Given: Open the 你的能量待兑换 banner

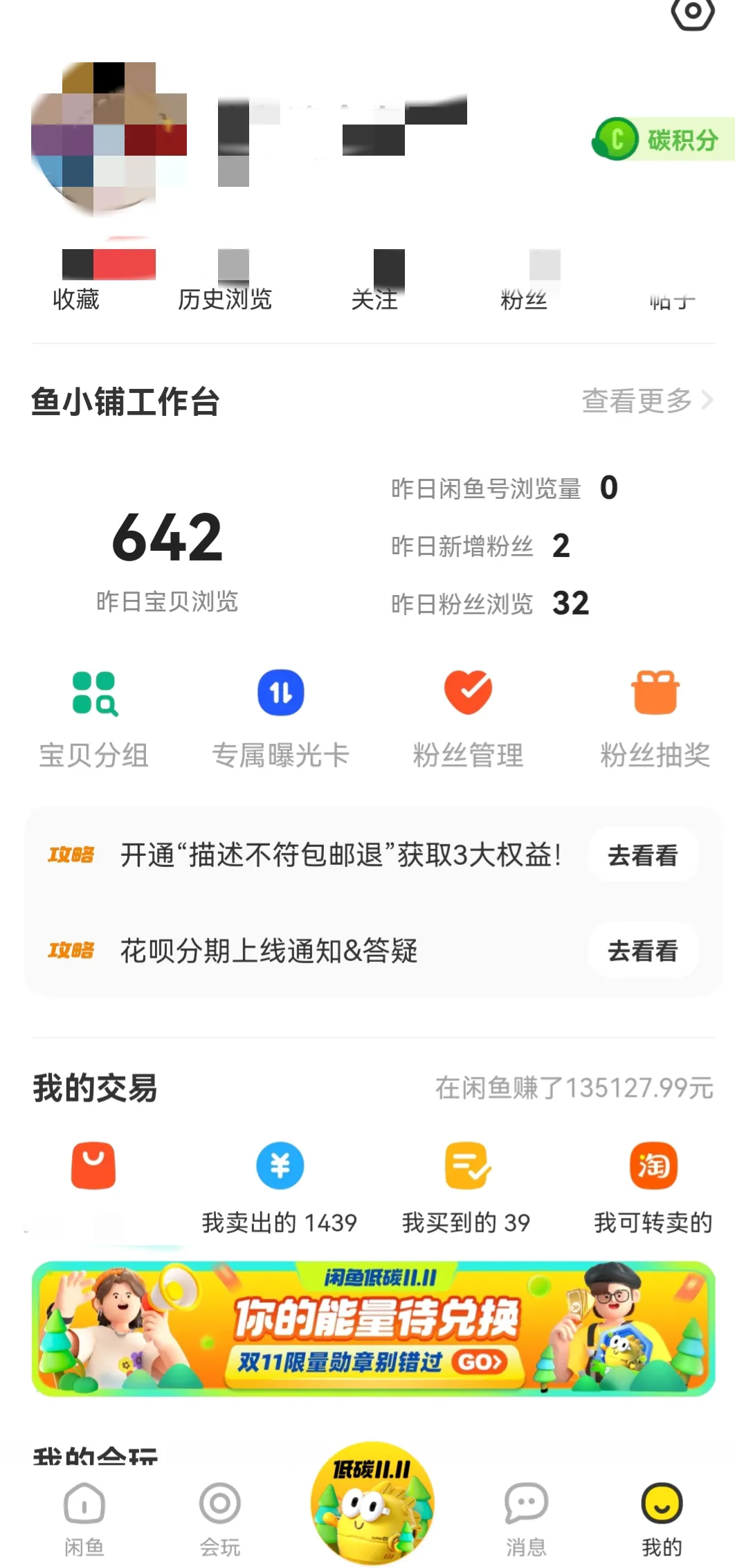Looking at the screenshot, I should pyautogui.click(x=373, y=1329).
